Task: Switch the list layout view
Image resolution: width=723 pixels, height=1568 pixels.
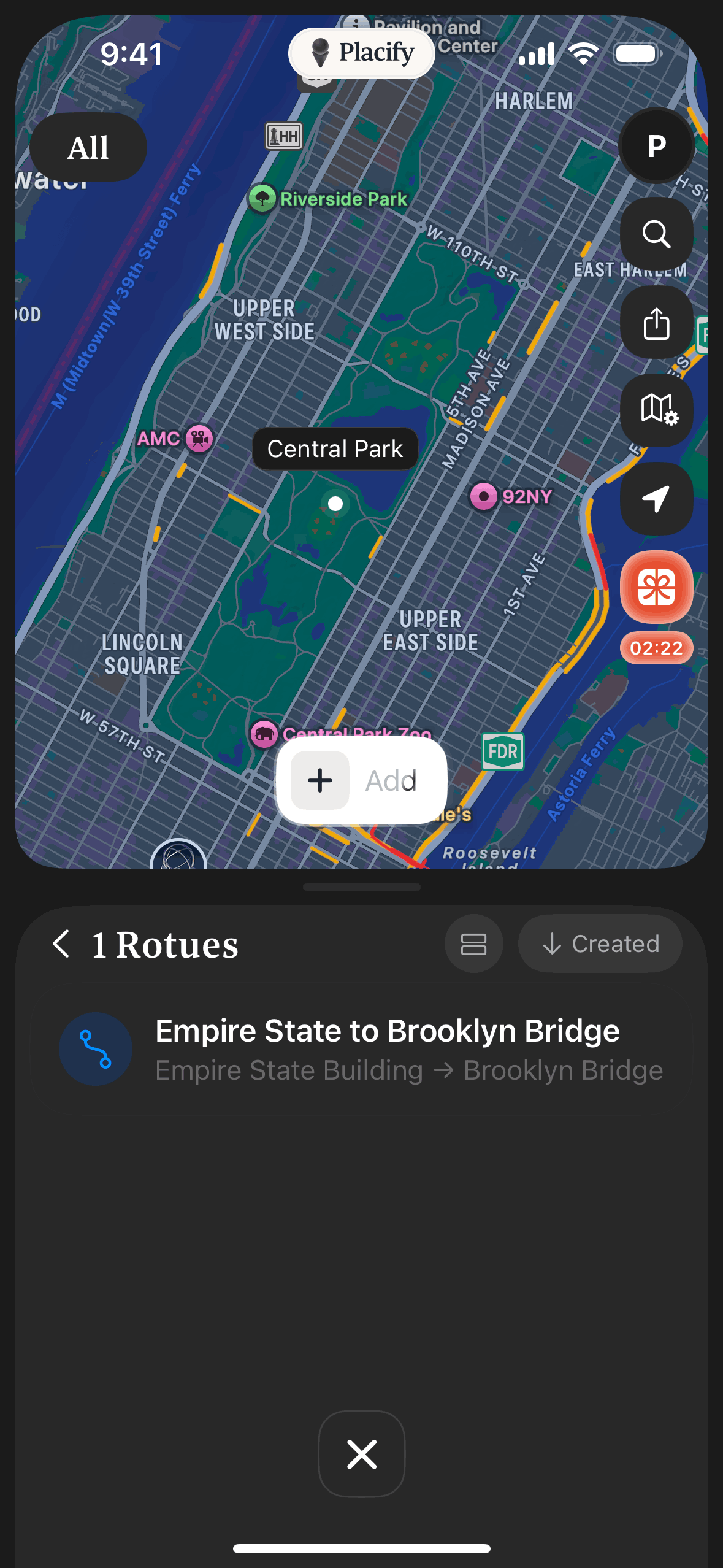Action: coord(473,943)
